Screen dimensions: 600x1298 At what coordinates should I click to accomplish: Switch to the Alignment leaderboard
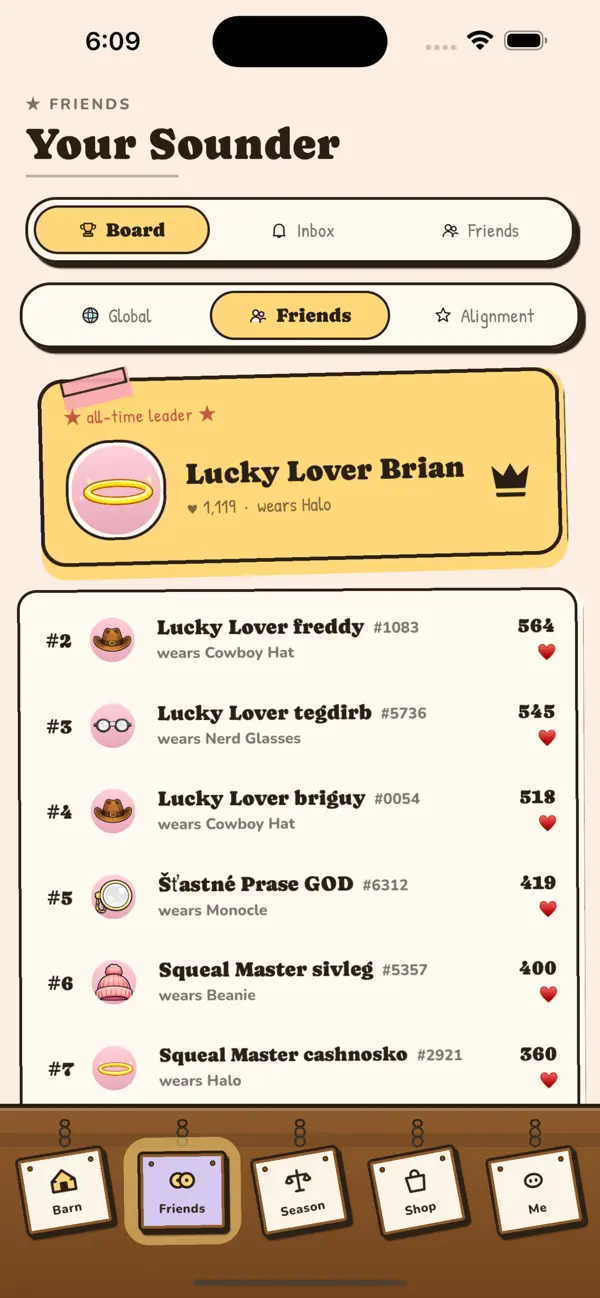[x=484, y=316]
